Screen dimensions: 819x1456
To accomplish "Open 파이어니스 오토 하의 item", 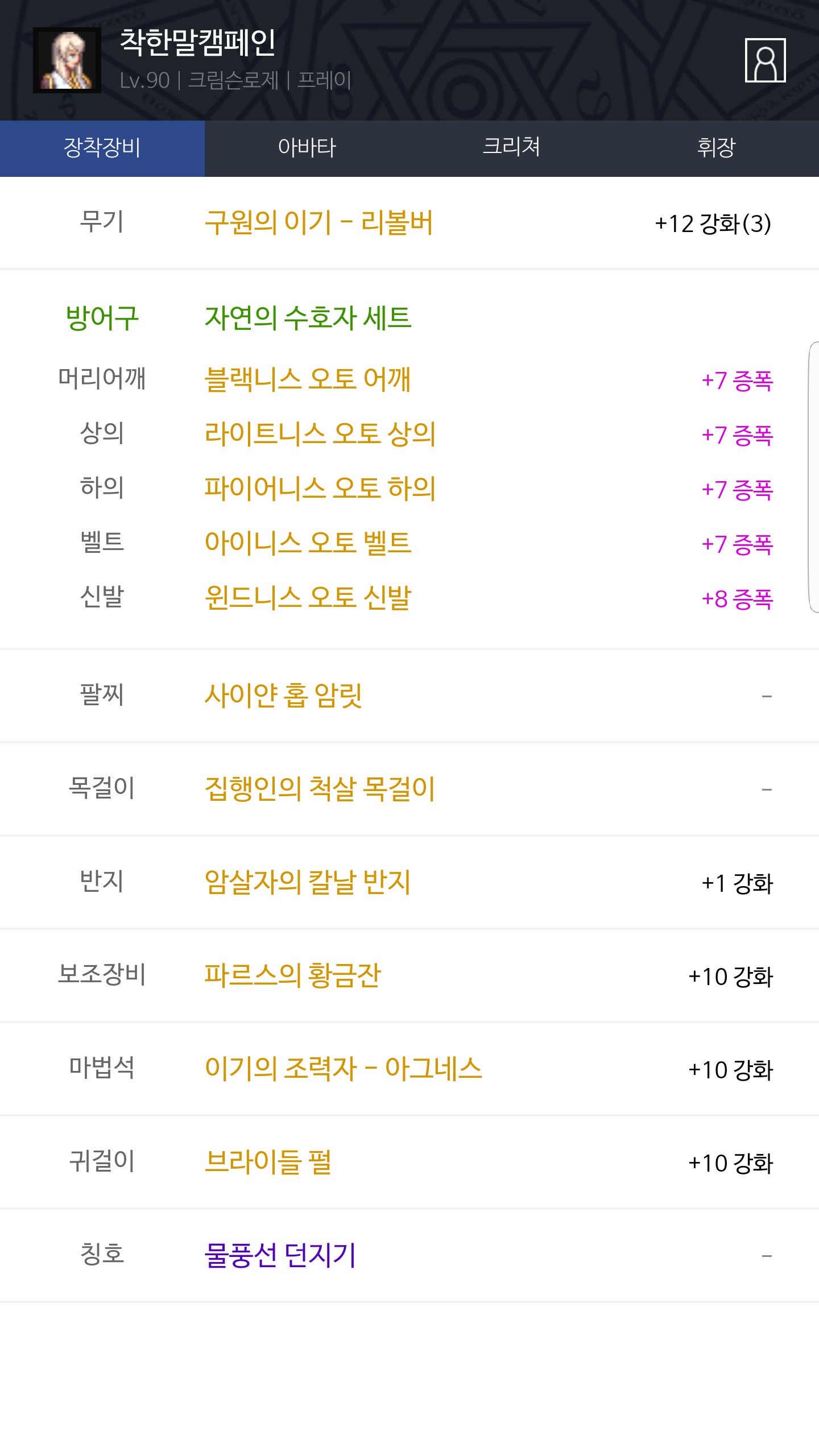I will click(320, 489).
